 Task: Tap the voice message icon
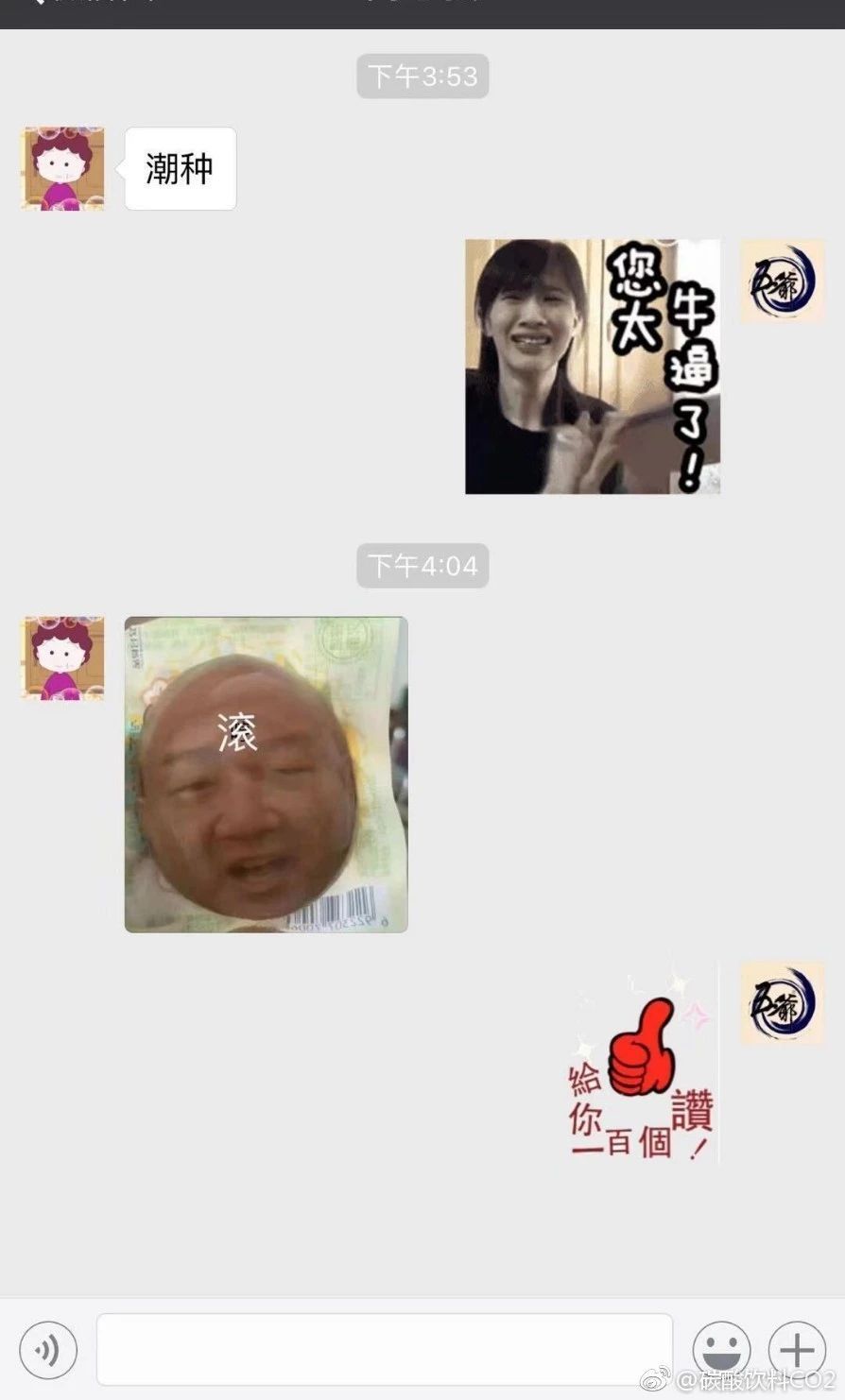point(48,1350)
